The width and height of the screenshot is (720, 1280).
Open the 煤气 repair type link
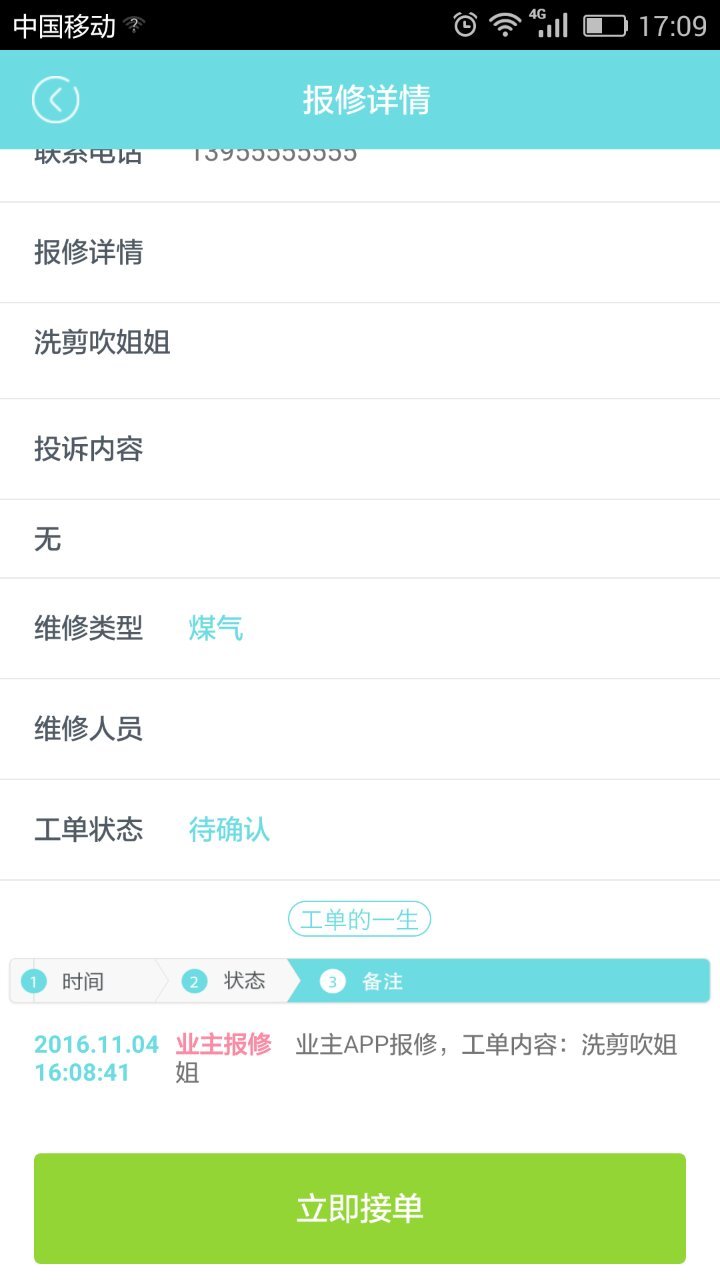pos(216,629)
